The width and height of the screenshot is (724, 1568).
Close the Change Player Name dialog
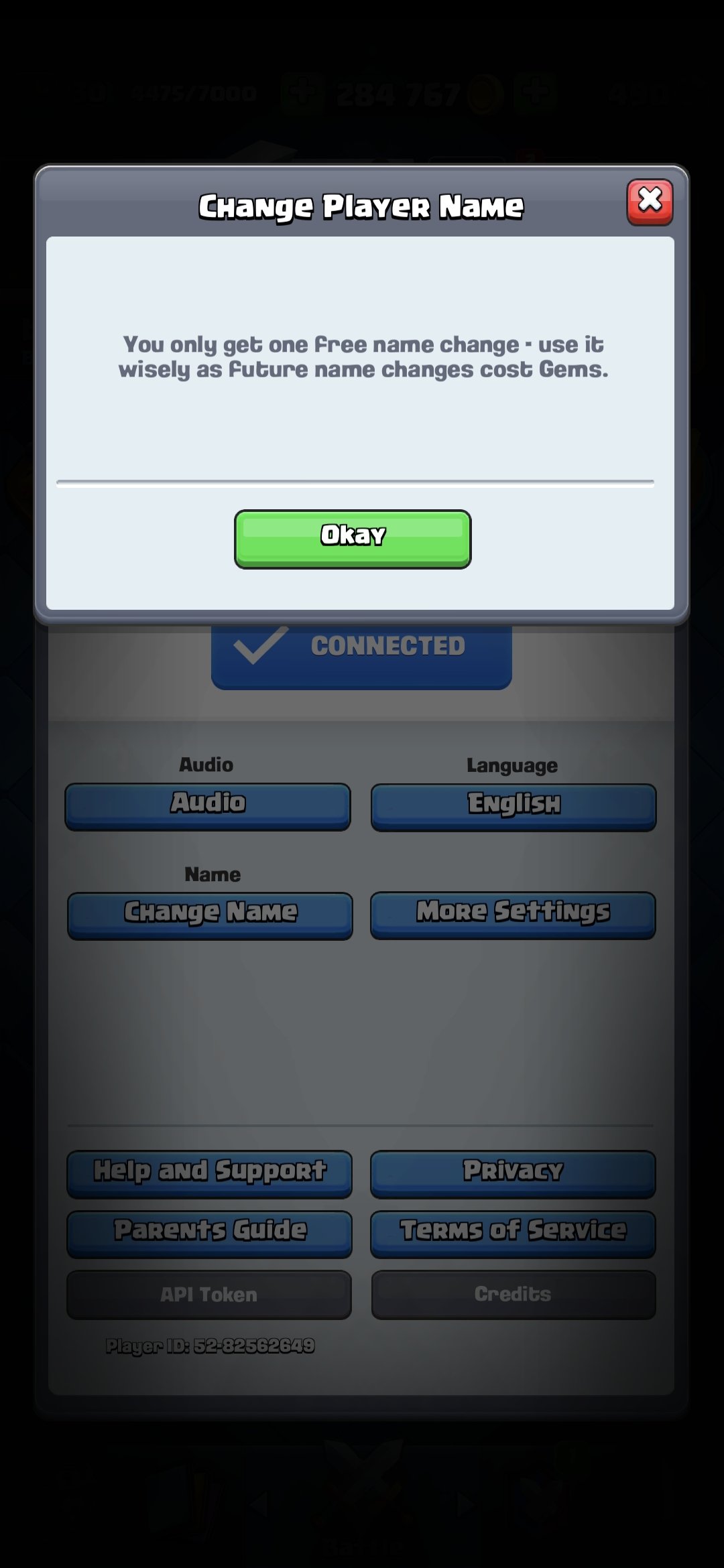[649, 202]
